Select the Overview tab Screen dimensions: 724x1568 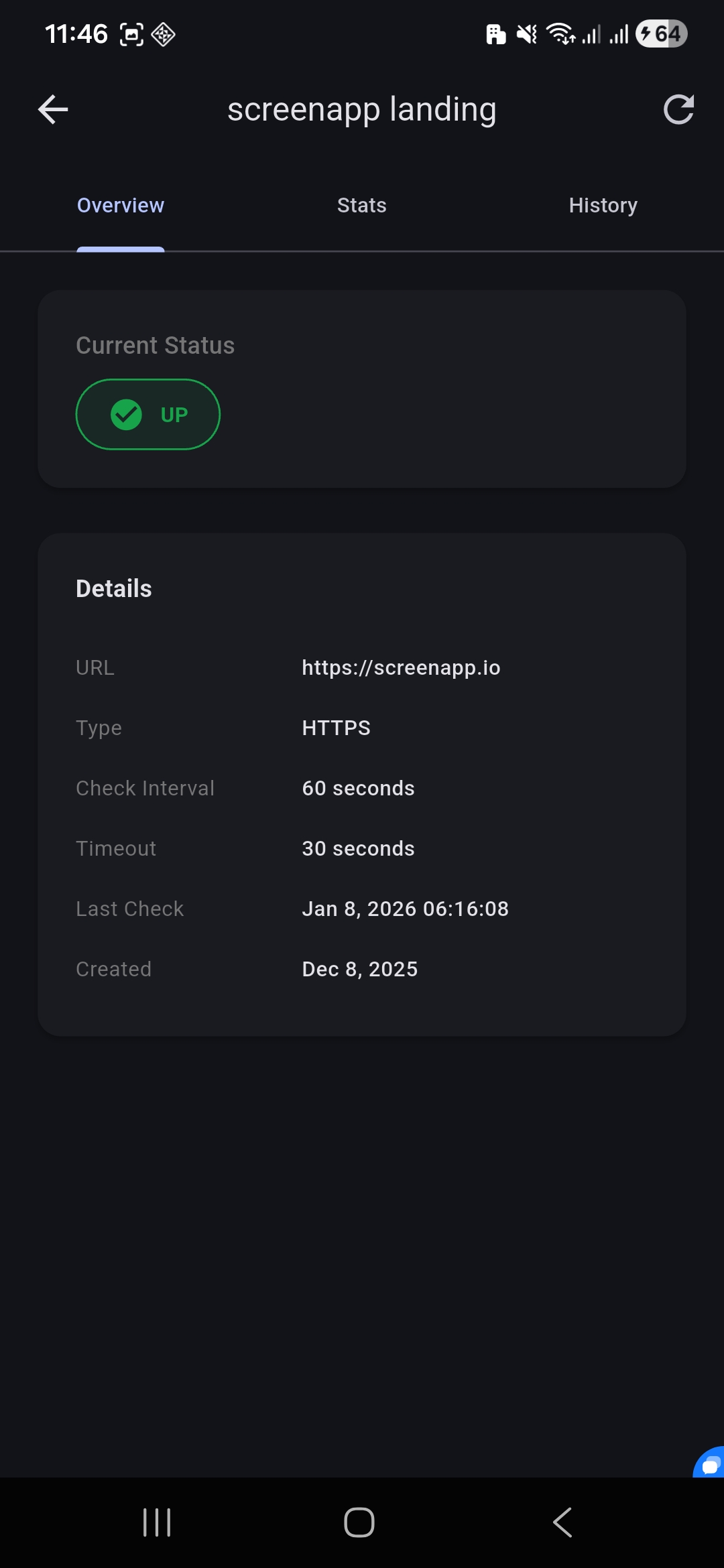click(120, 205)
